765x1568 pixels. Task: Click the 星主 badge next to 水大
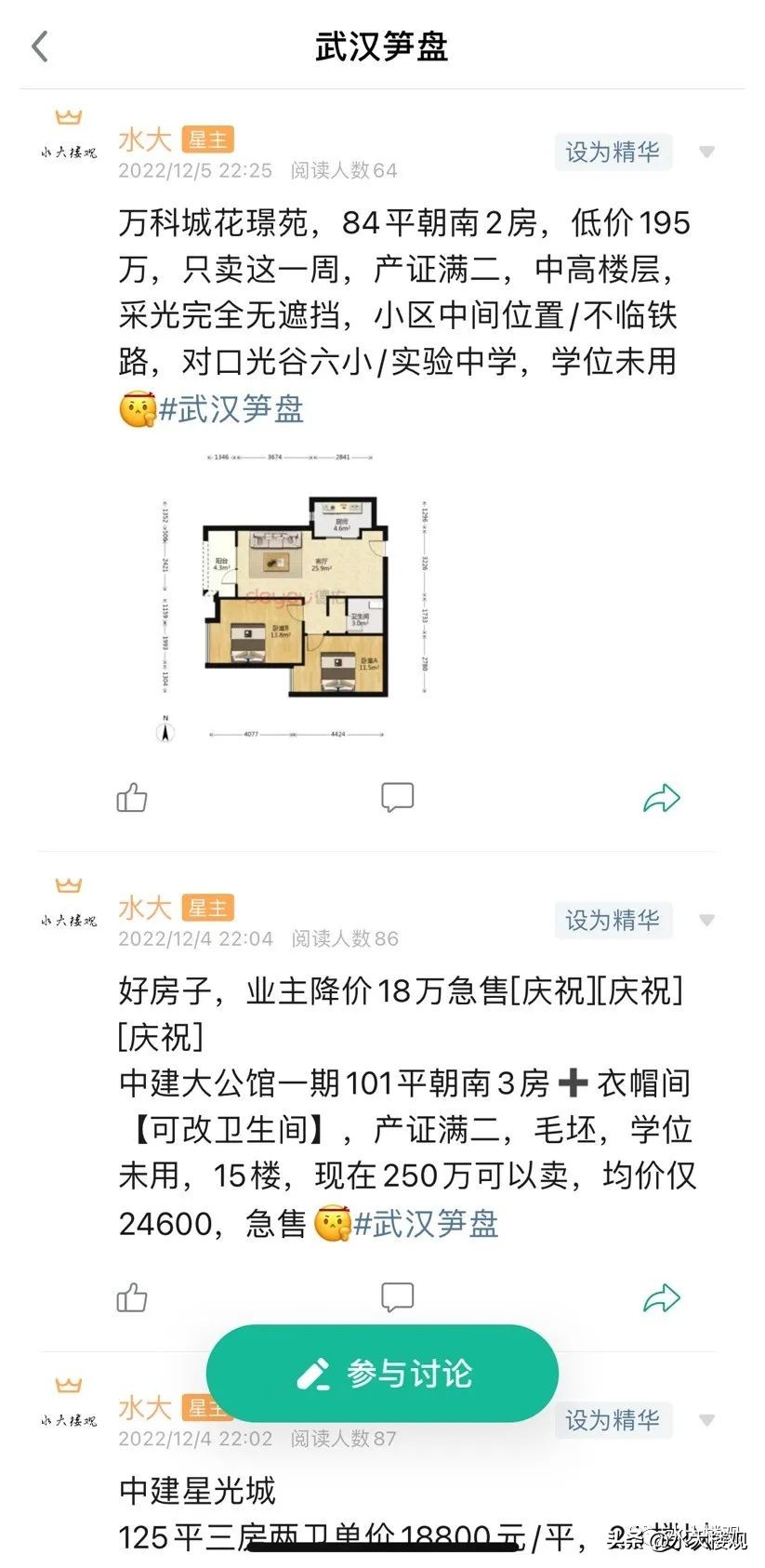(x=208, y=139)
